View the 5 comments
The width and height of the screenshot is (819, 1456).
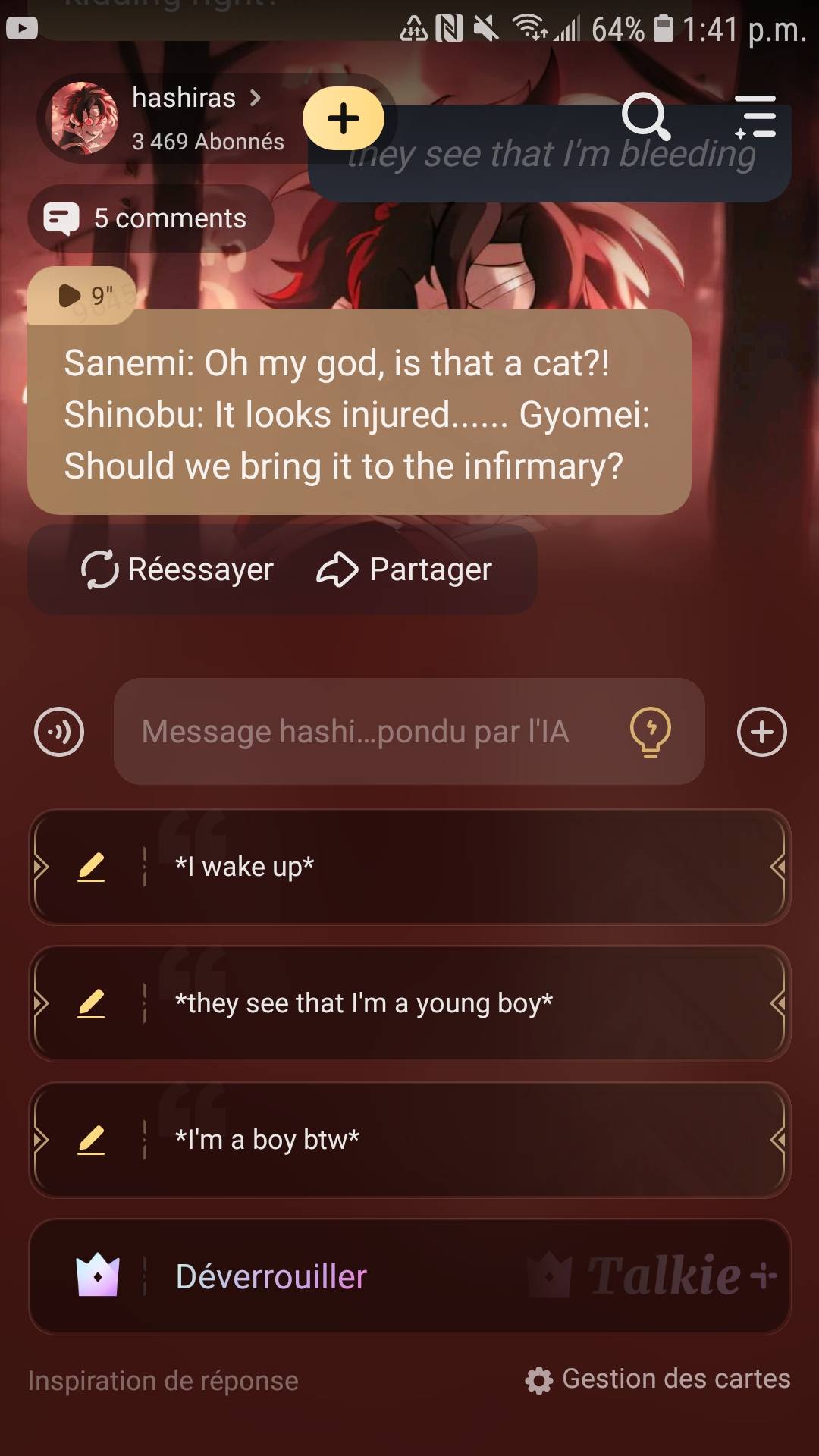[150, 218]
